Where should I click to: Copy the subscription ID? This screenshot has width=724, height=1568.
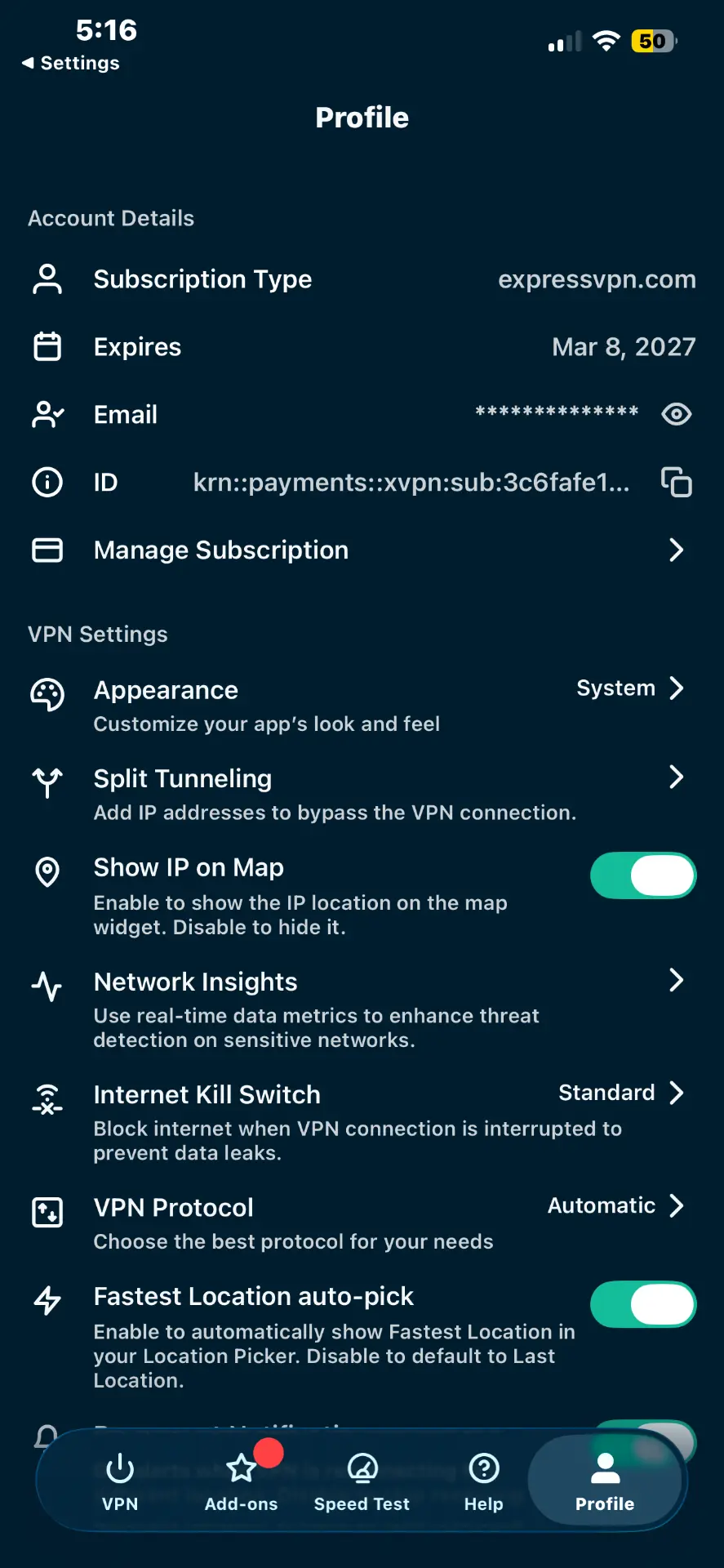676,482
